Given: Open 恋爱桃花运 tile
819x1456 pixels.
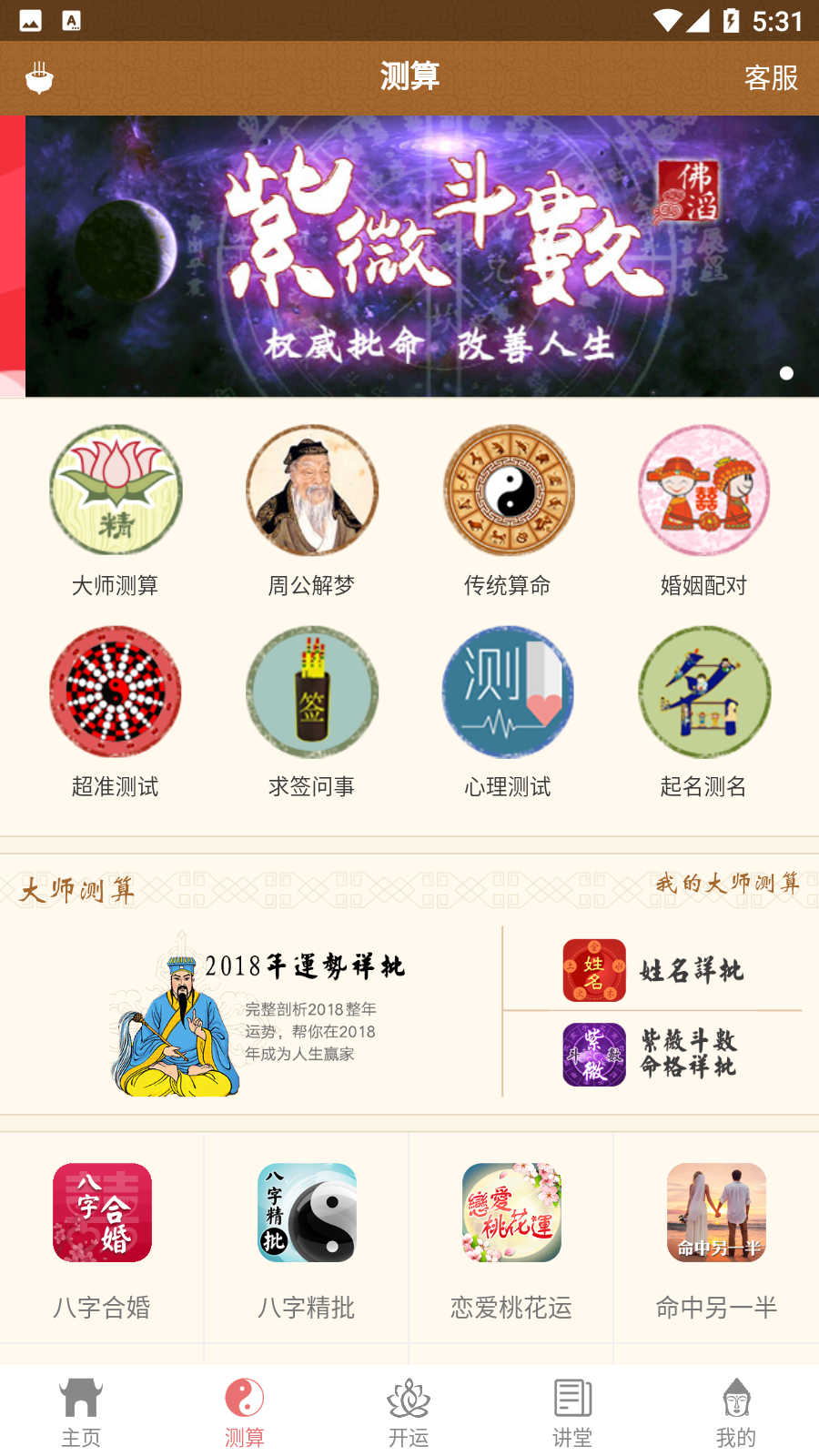Looking at the screenshot, I should click(x=511, y=1239).
